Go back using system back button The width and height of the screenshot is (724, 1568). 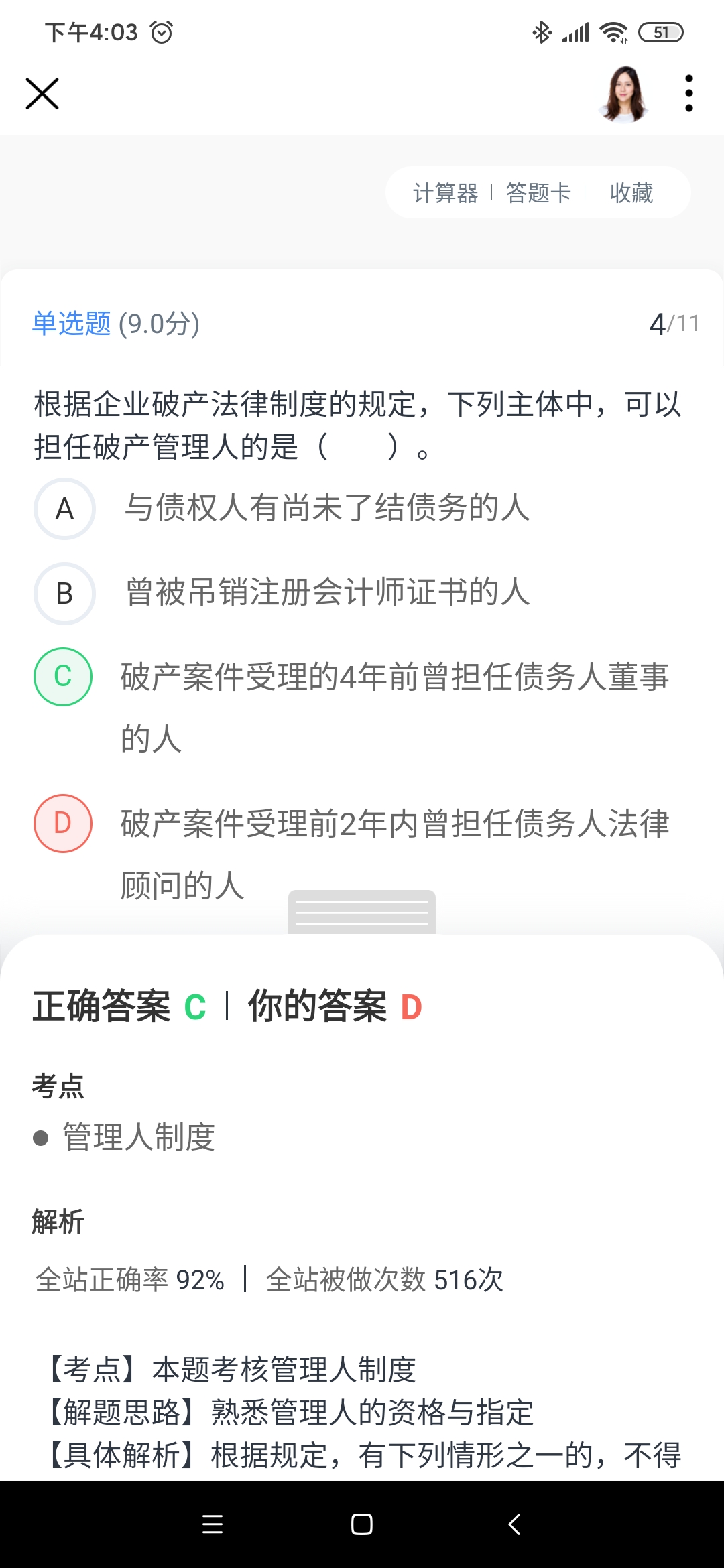(514, 1524)
